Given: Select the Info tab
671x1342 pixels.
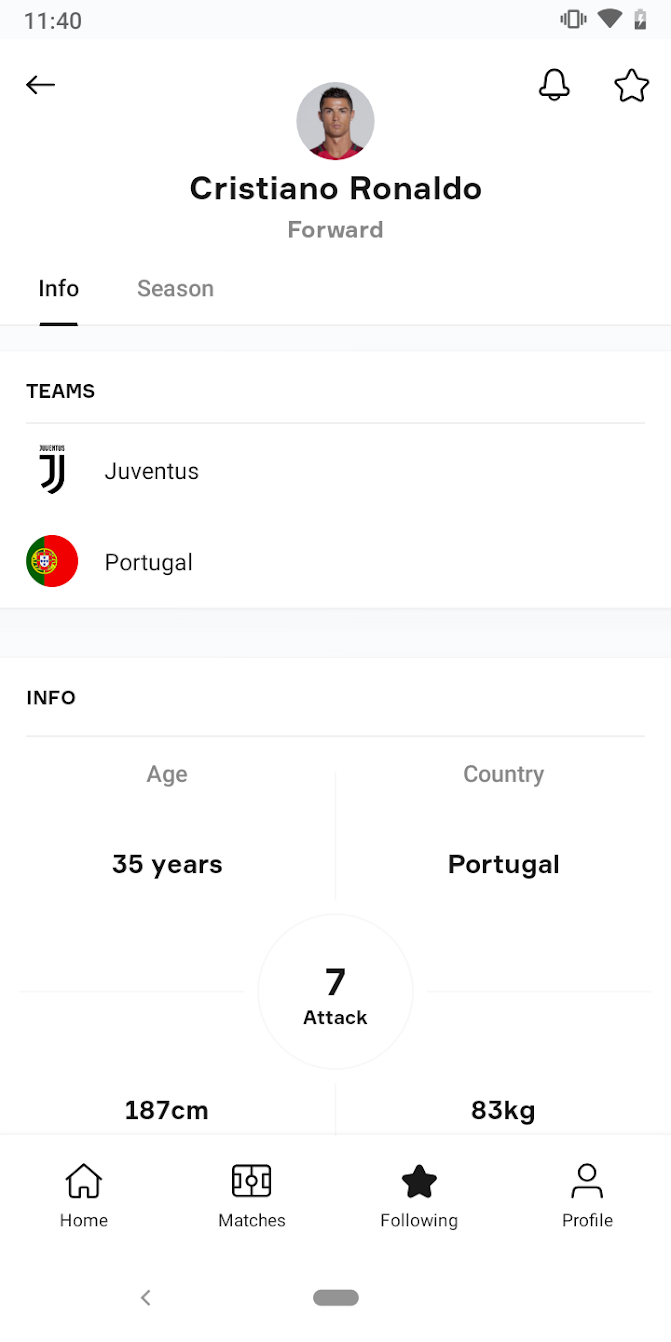Looking at the screenshot, I should click(58, 288).
